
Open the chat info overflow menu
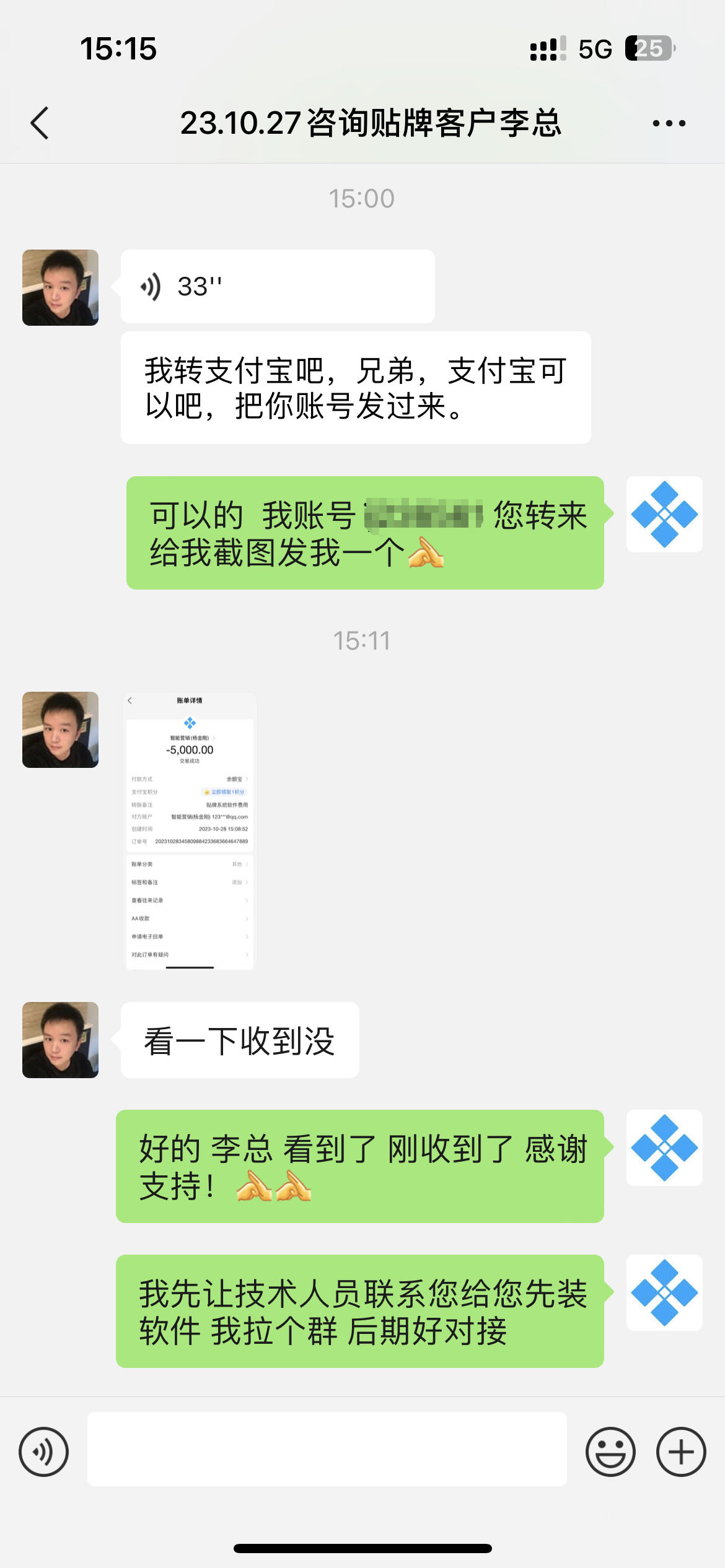click(x=669, y=123)
